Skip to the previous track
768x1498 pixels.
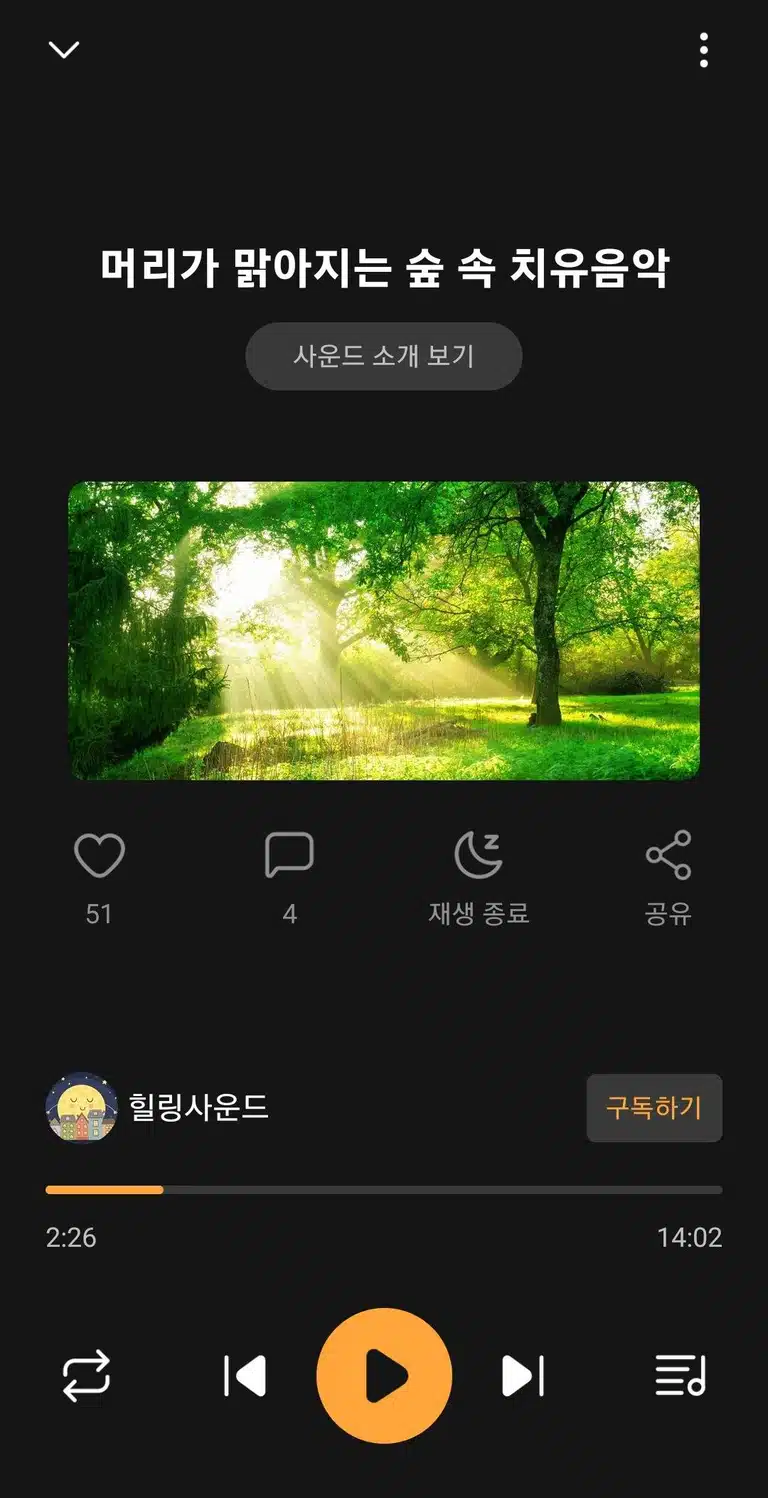point(245,1376)
